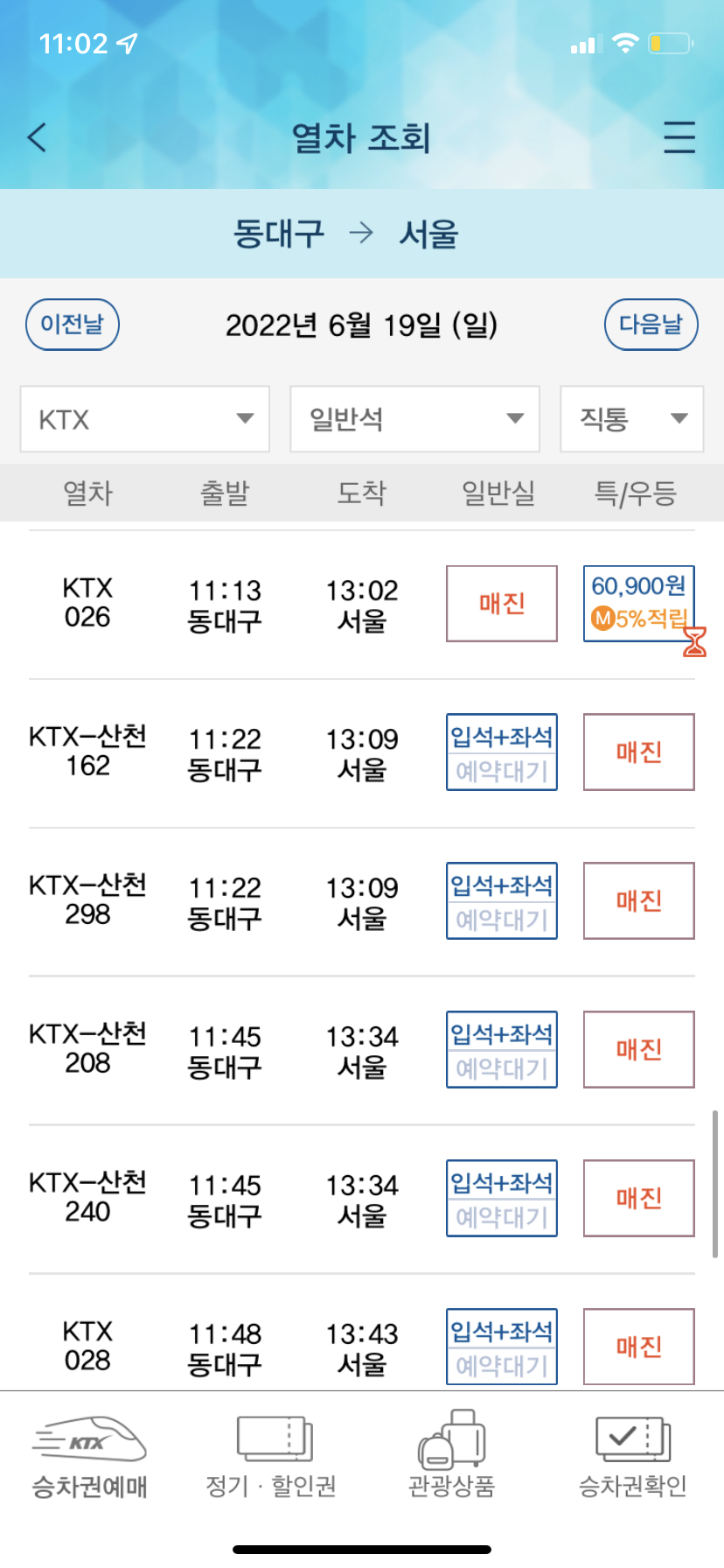Open the hamburger menu
Screen dimensions: 724x1568
[x=679, y=137]
